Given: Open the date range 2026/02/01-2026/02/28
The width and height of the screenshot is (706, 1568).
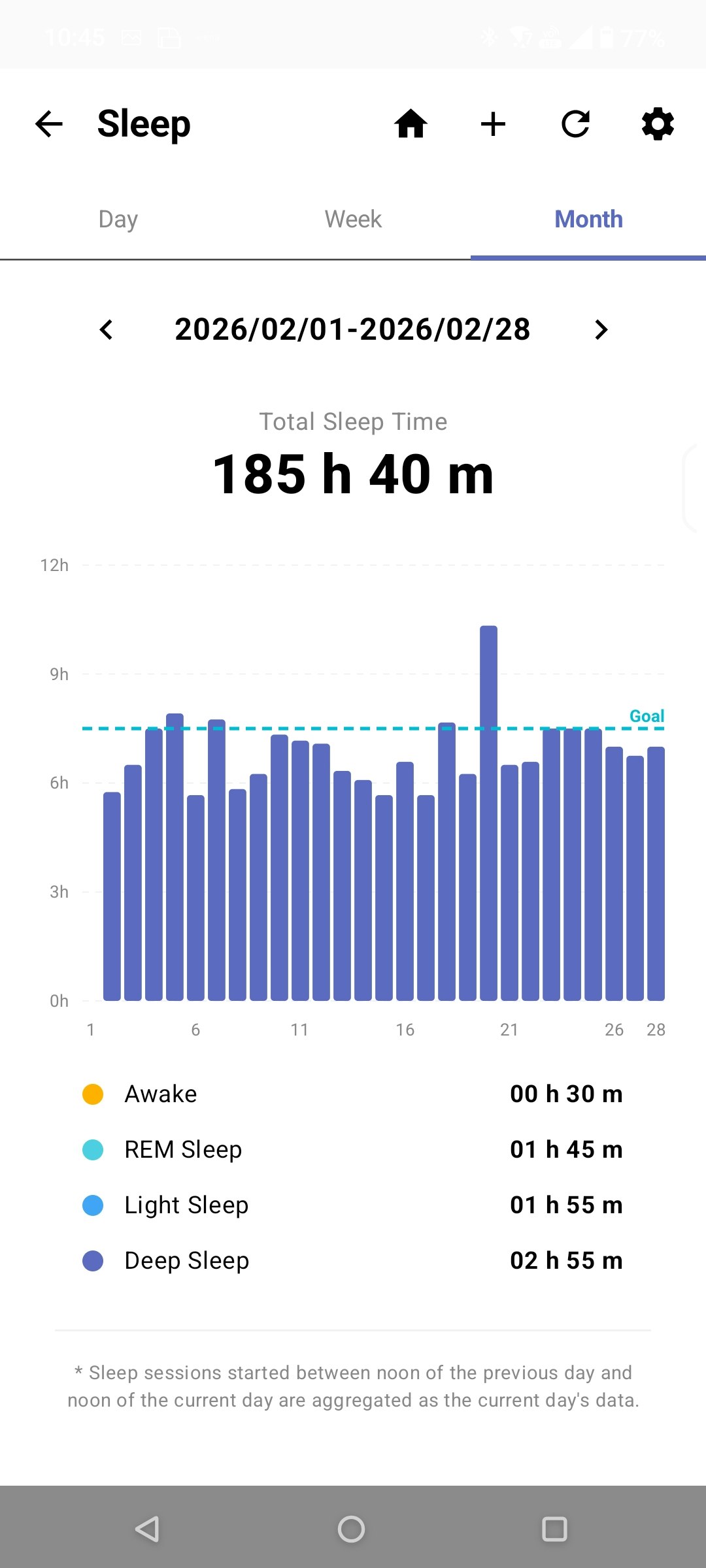Looking at the screenshot, I should click(353, 330).
